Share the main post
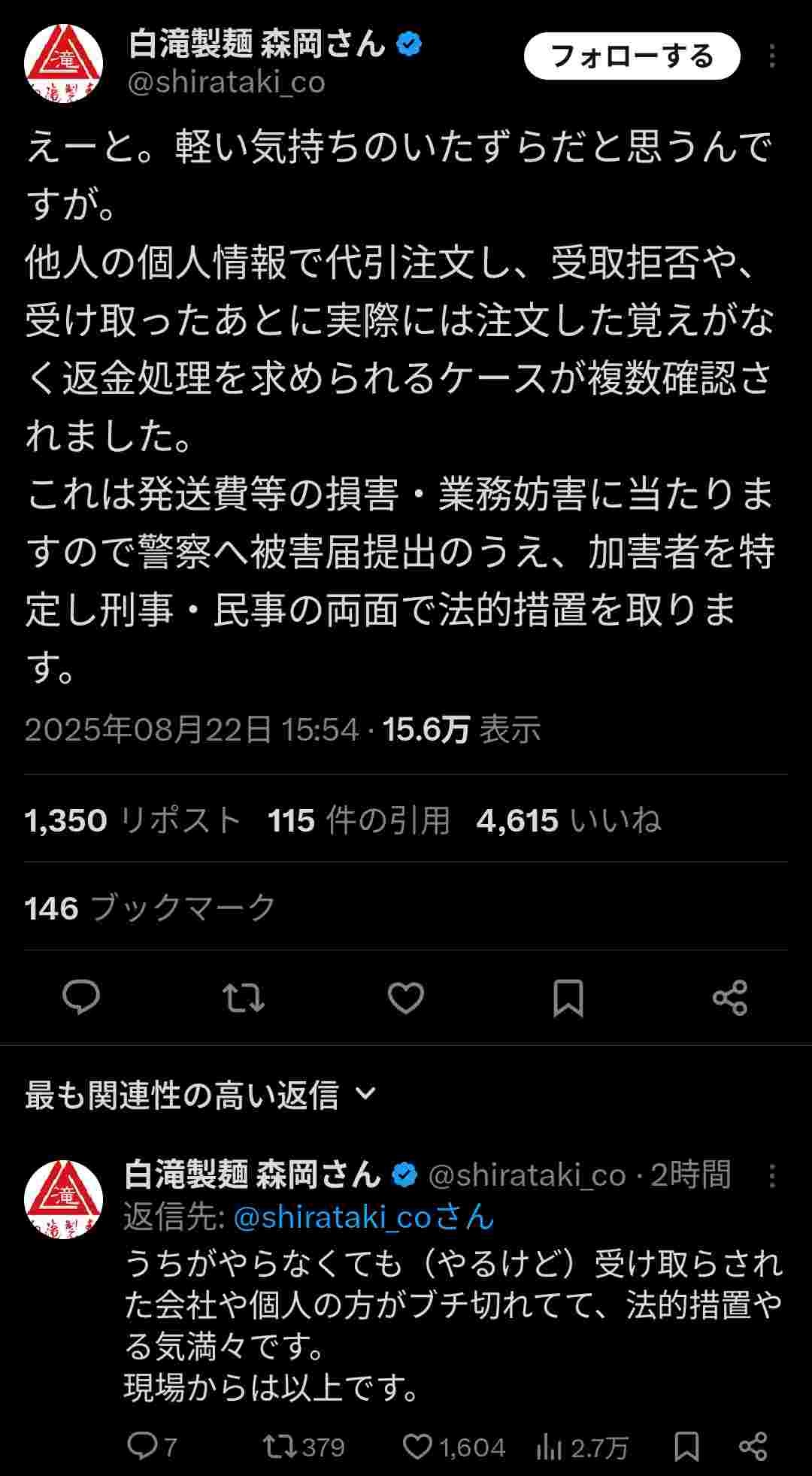This screenshot has width=812, height=1476. click(x=730, y=998)
